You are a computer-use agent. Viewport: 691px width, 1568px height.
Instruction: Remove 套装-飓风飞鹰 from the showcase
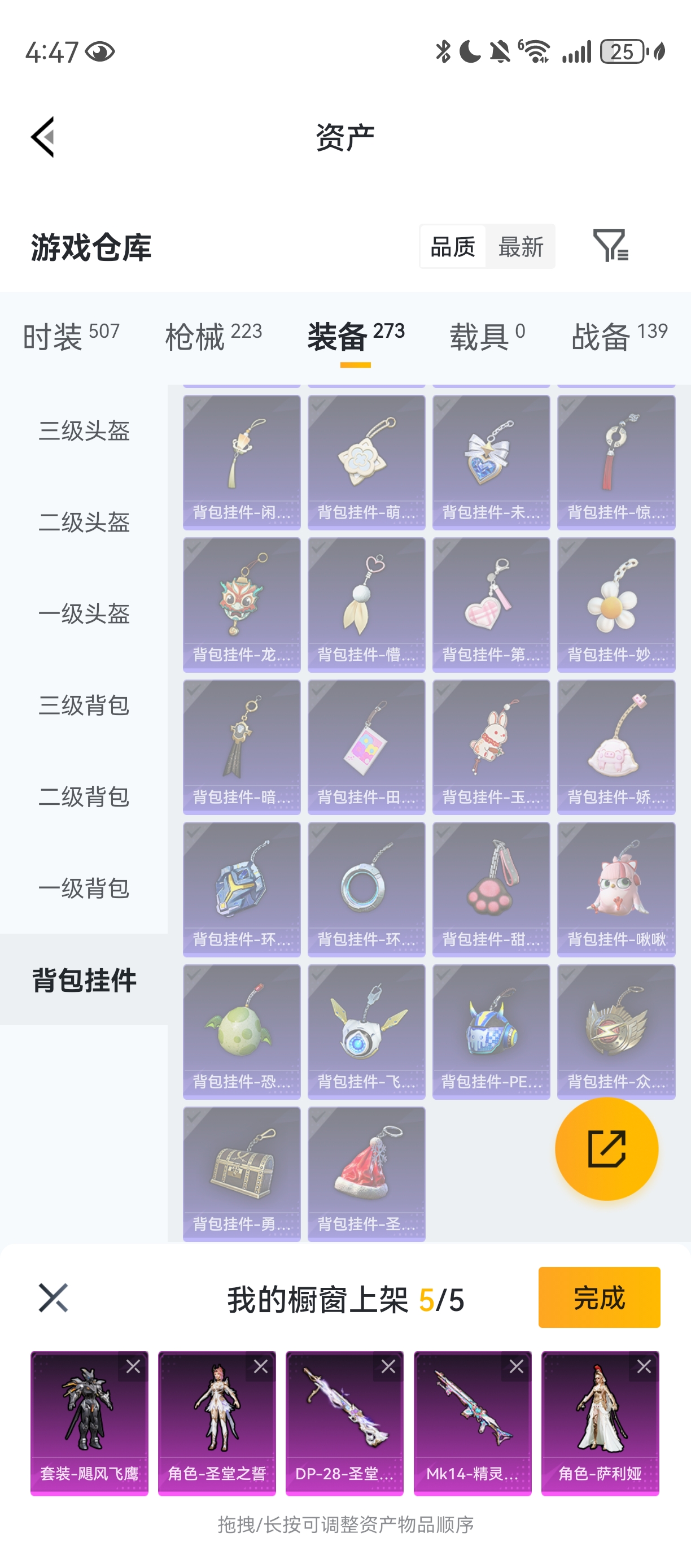133,1366
